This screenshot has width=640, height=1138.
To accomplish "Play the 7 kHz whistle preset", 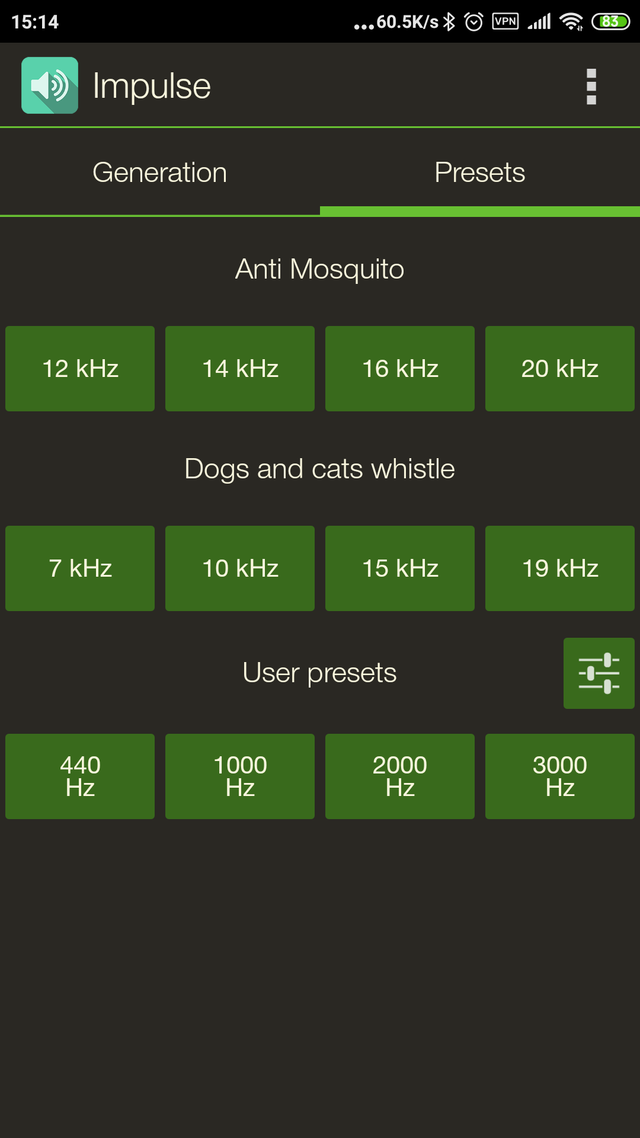I will [80, 569].
